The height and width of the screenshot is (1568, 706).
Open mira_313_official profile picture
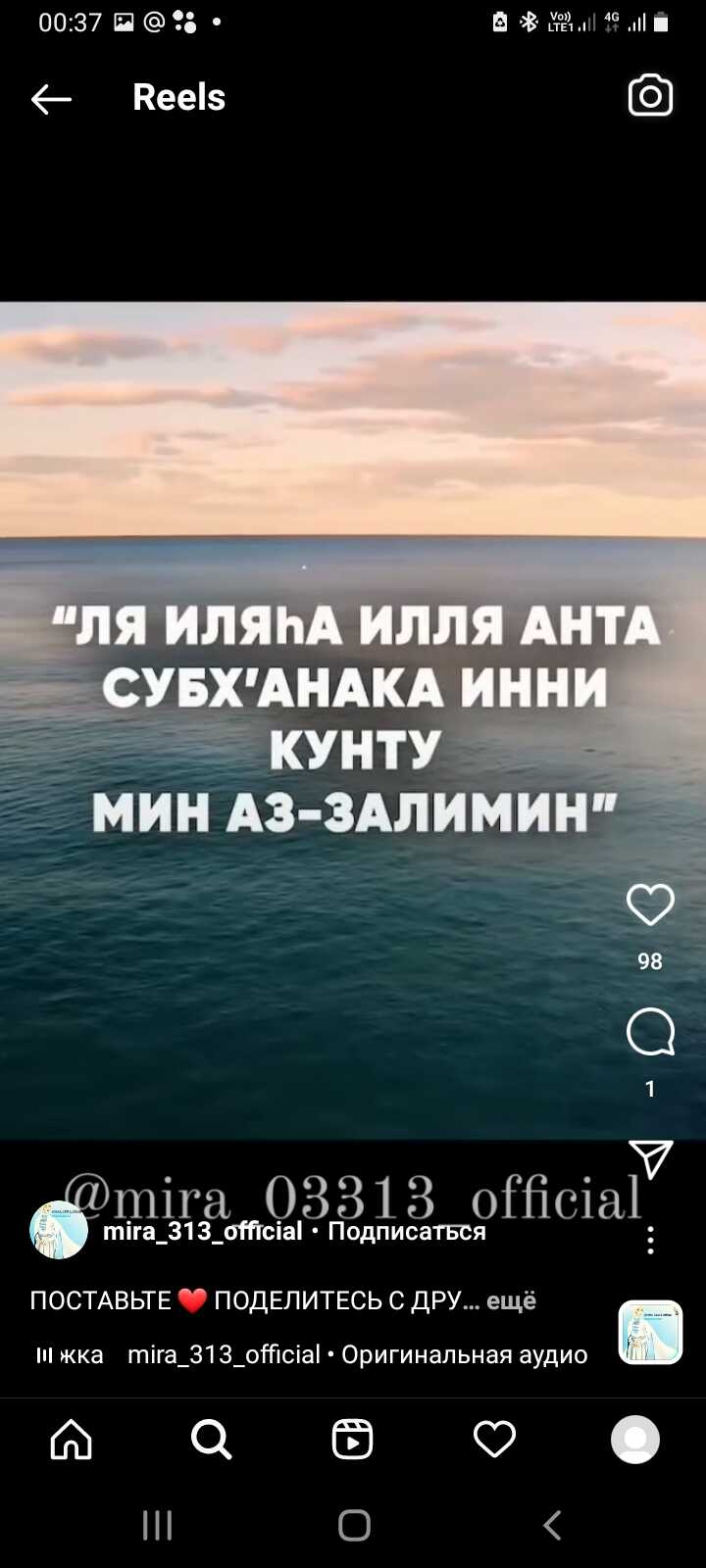click(59, 1230)
